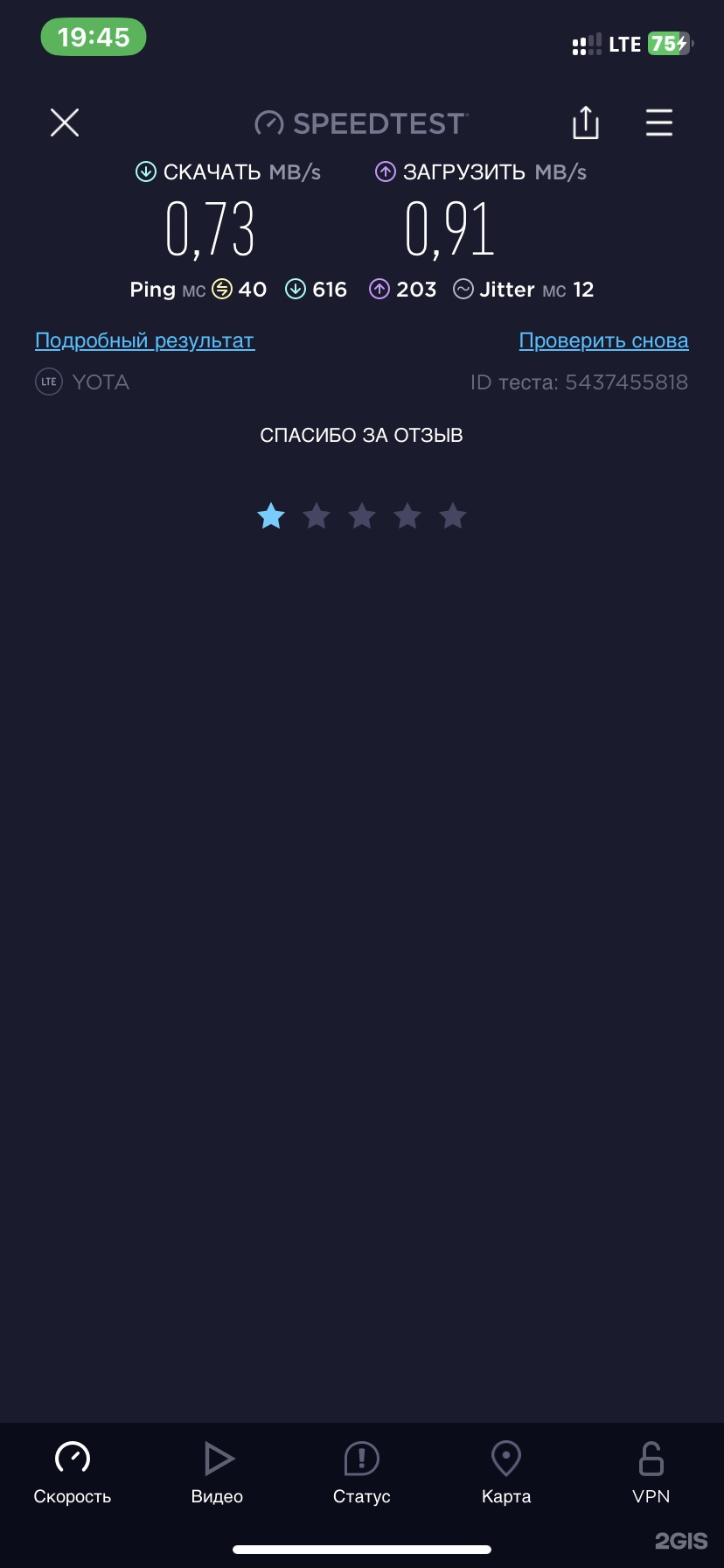The image size is (724, 1568).
Task: Give a two-star rating
Action: click(x=317, y=516)
